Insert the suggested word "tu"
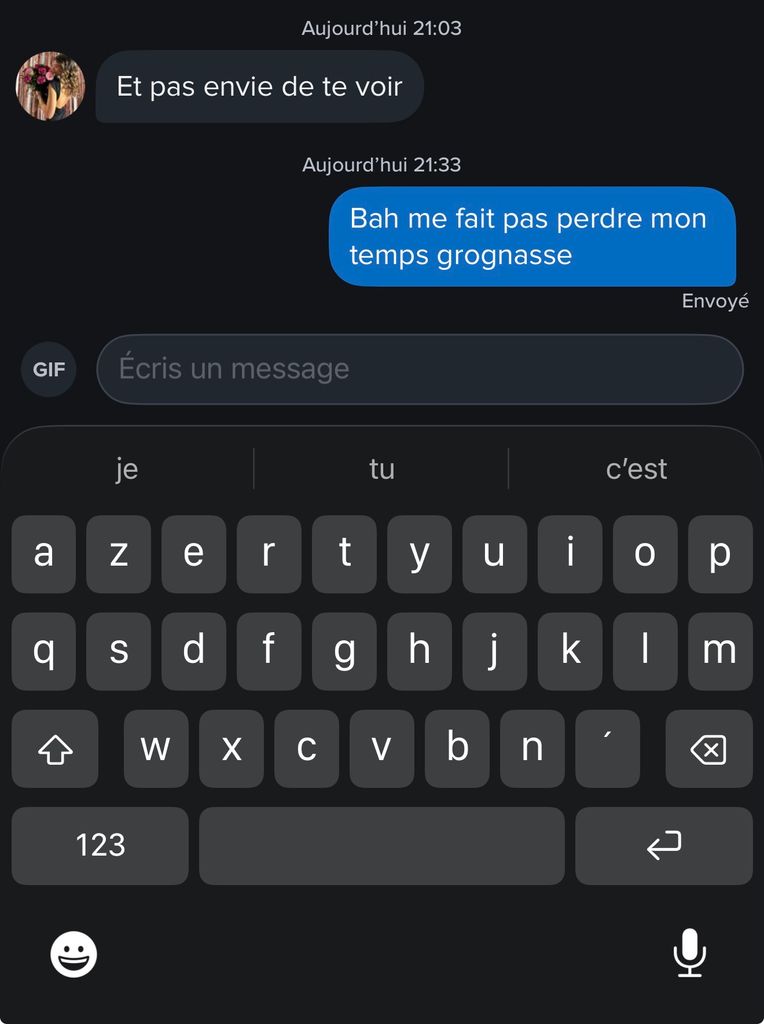764x1024 pixels. [x=381, y=469]
